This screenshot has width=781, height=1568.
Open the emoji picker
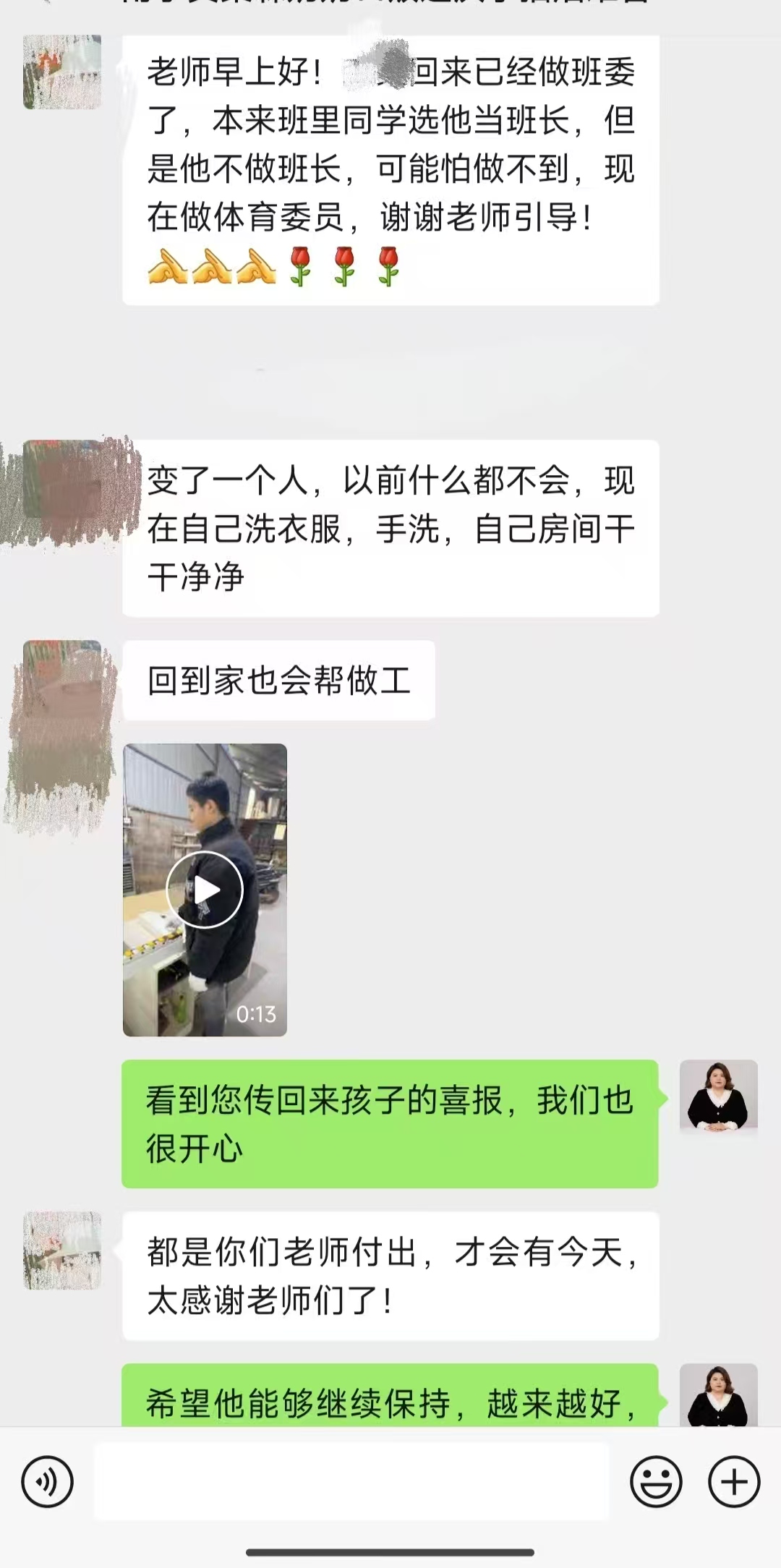(656, 1482)
